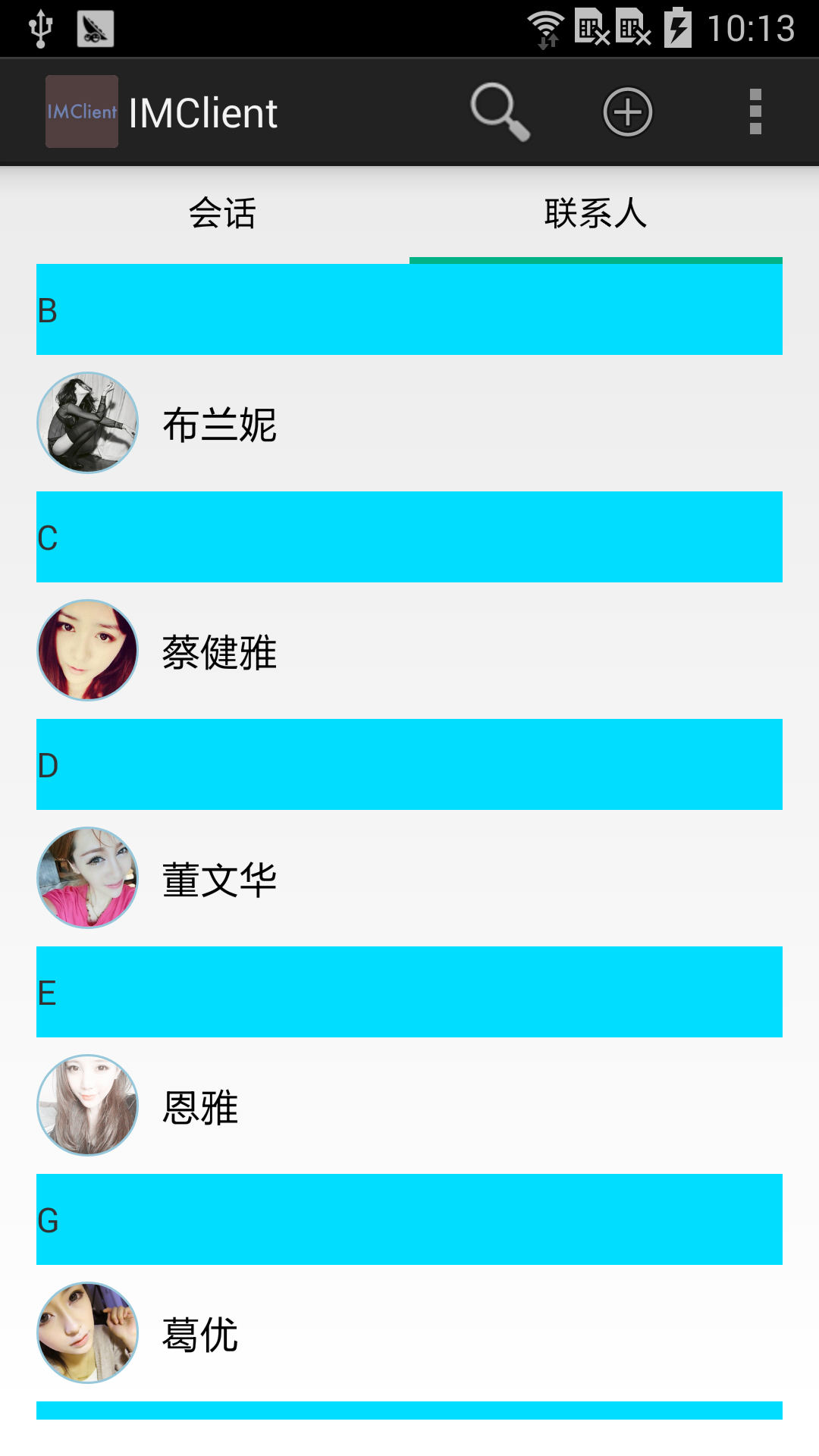Viewport: 819px width, 1456px height.
Task: Switch to the 会话 tab
Action: [x=222, y=213]
